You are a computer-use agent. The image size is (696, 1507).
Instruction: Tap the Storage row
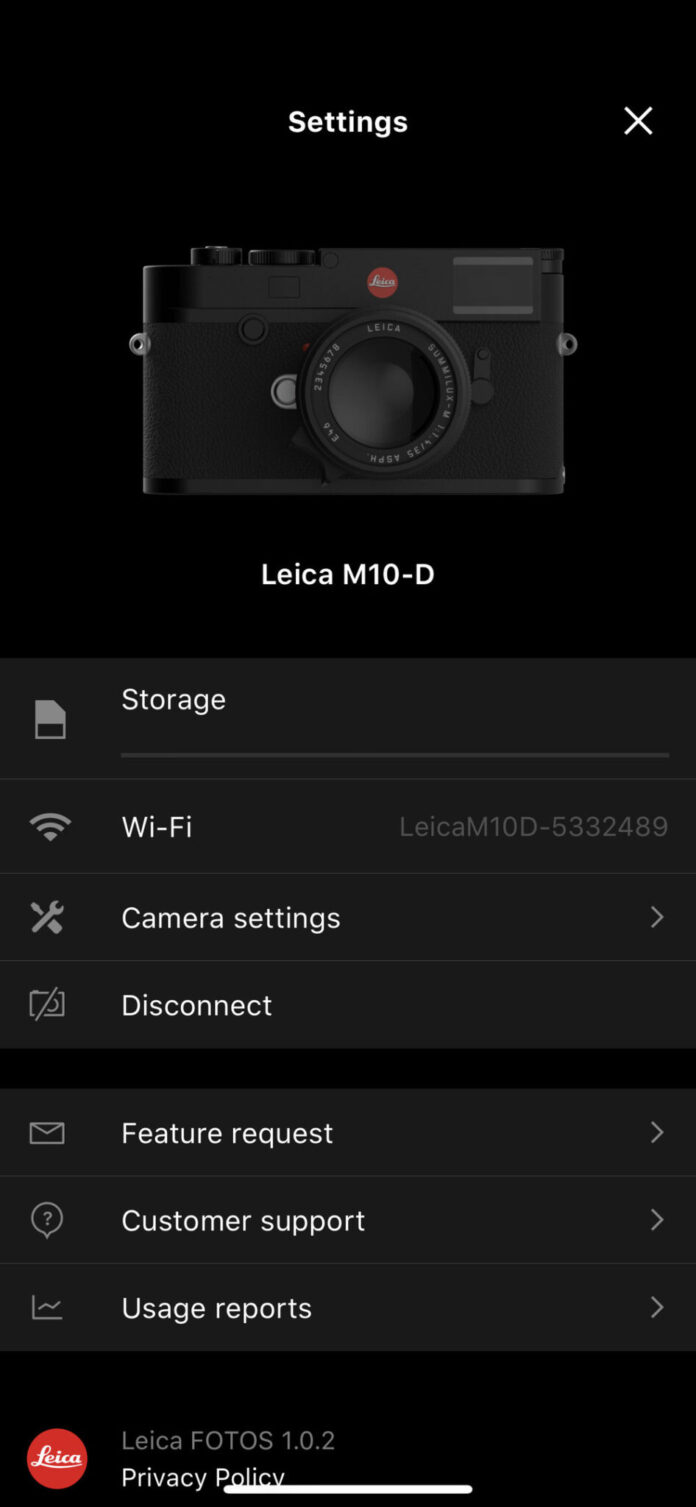click(347, 718)
